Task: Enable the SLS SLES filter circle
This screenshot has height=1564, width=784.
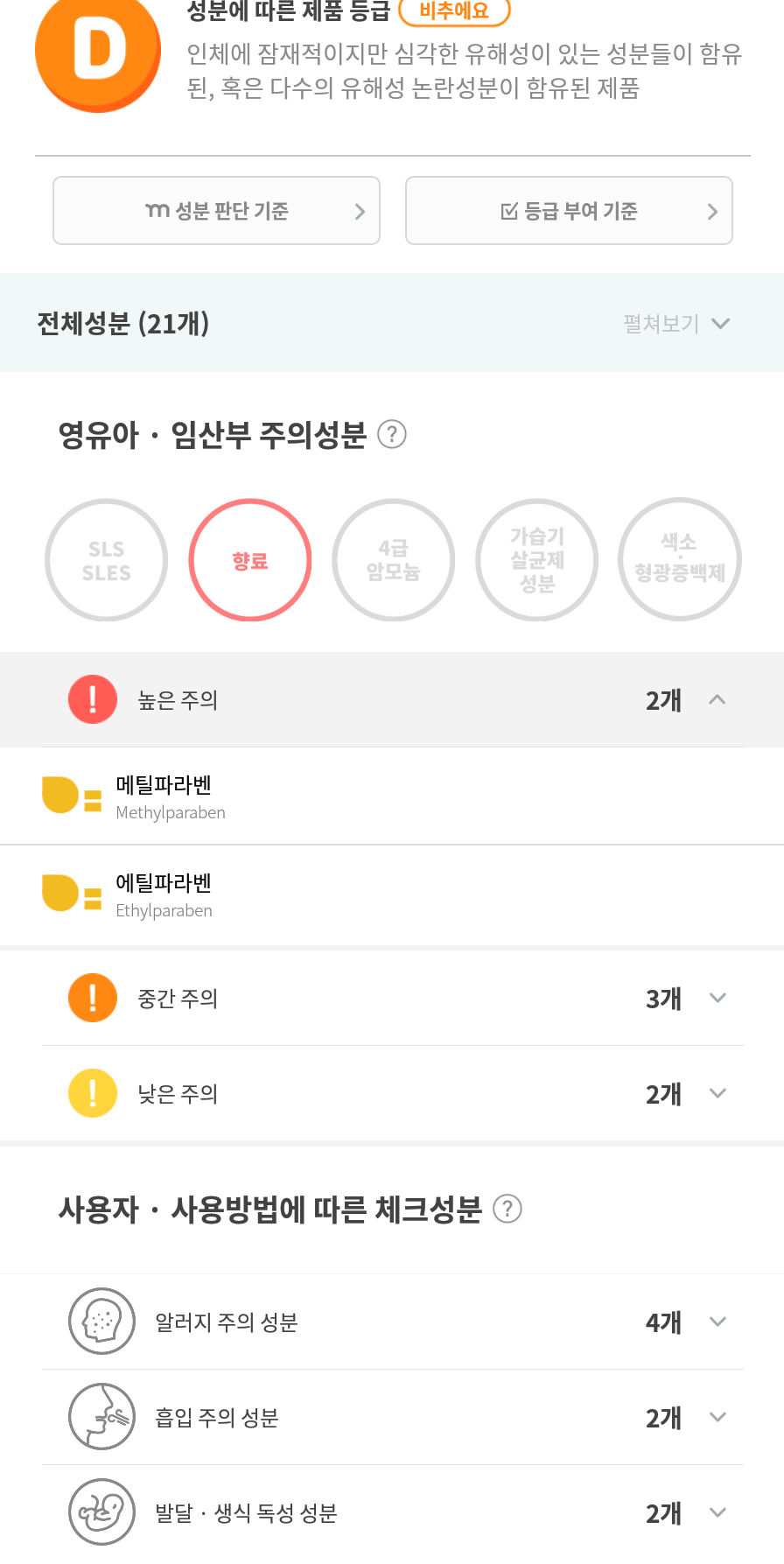Action: click(x=106, y=560)
